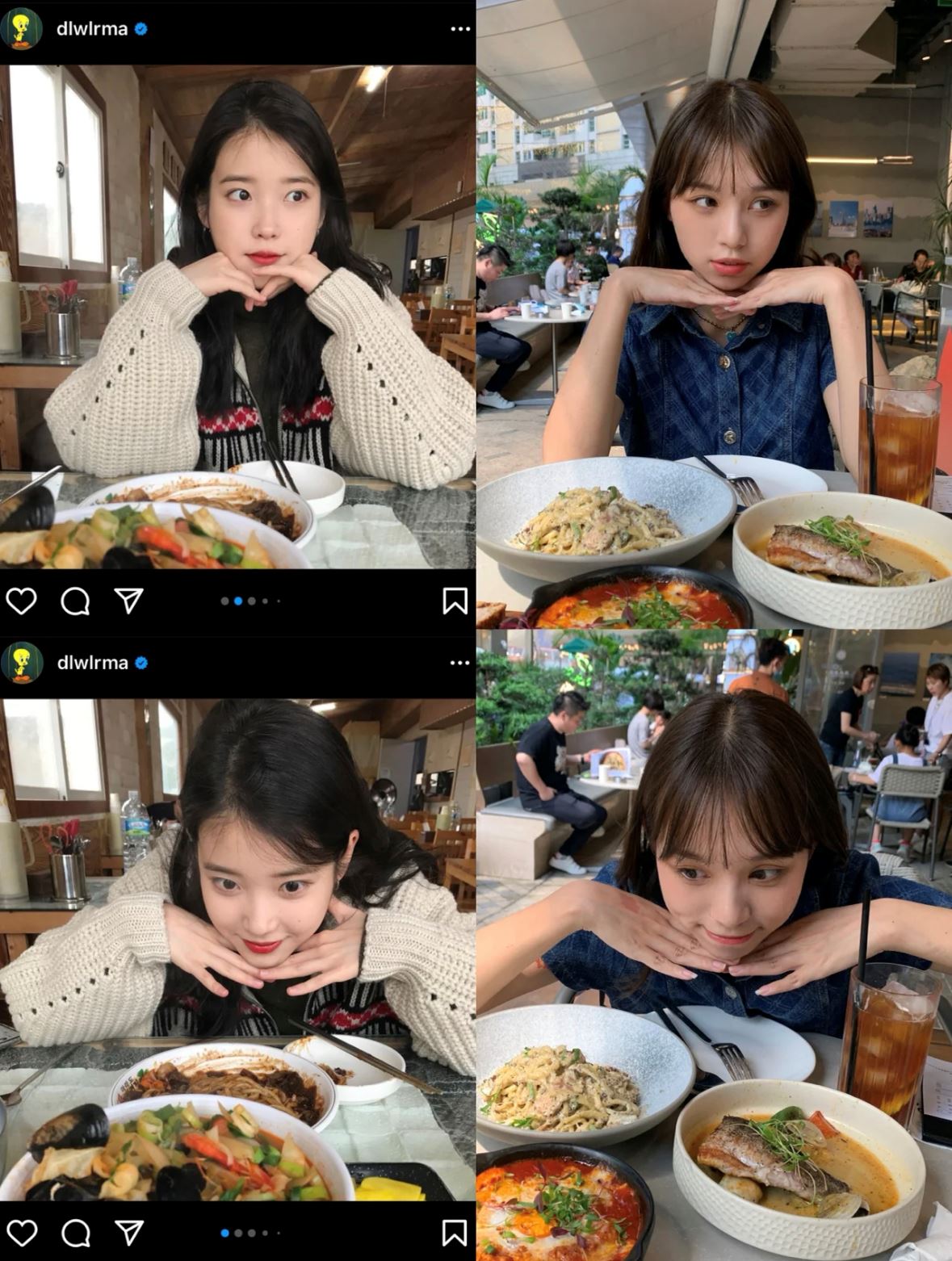Screen dimensions: 952x1261
Task: Click the verified badge beside dlwlrma's top username
Action: point(139,28)
